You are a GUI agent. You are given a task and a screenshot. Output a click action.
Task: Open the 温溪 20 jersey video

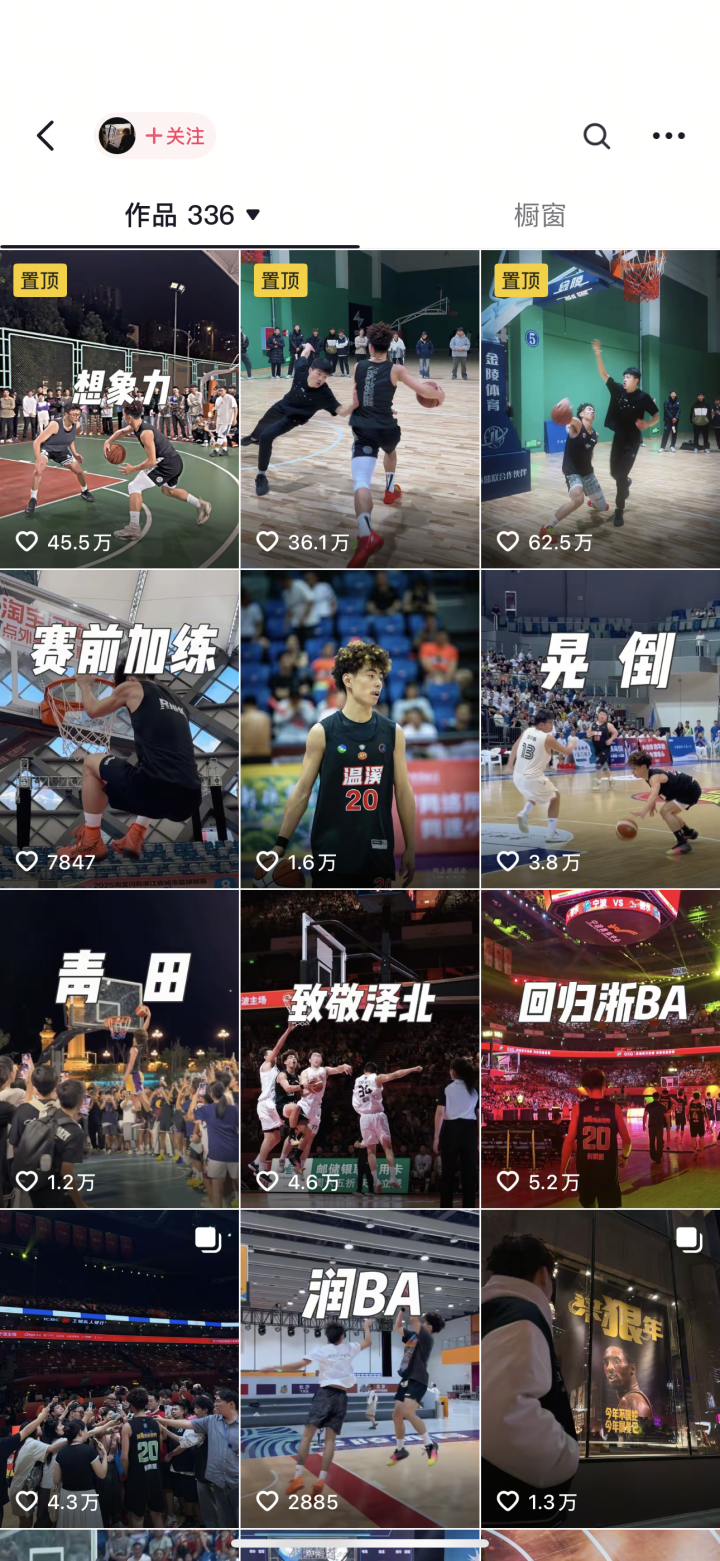pyautogui.click(x=360, y=729)
